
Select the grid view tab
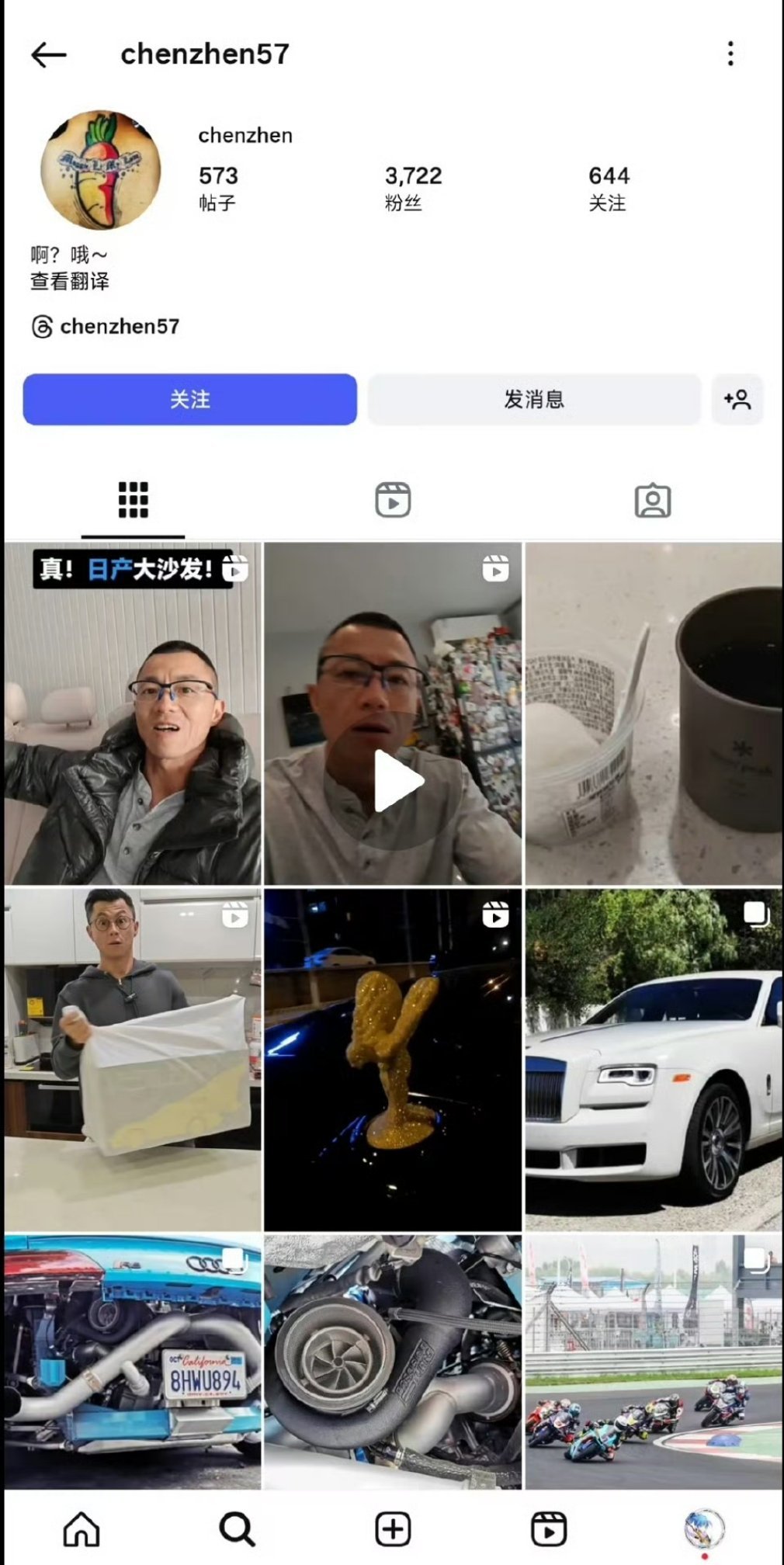pos(132,501)
